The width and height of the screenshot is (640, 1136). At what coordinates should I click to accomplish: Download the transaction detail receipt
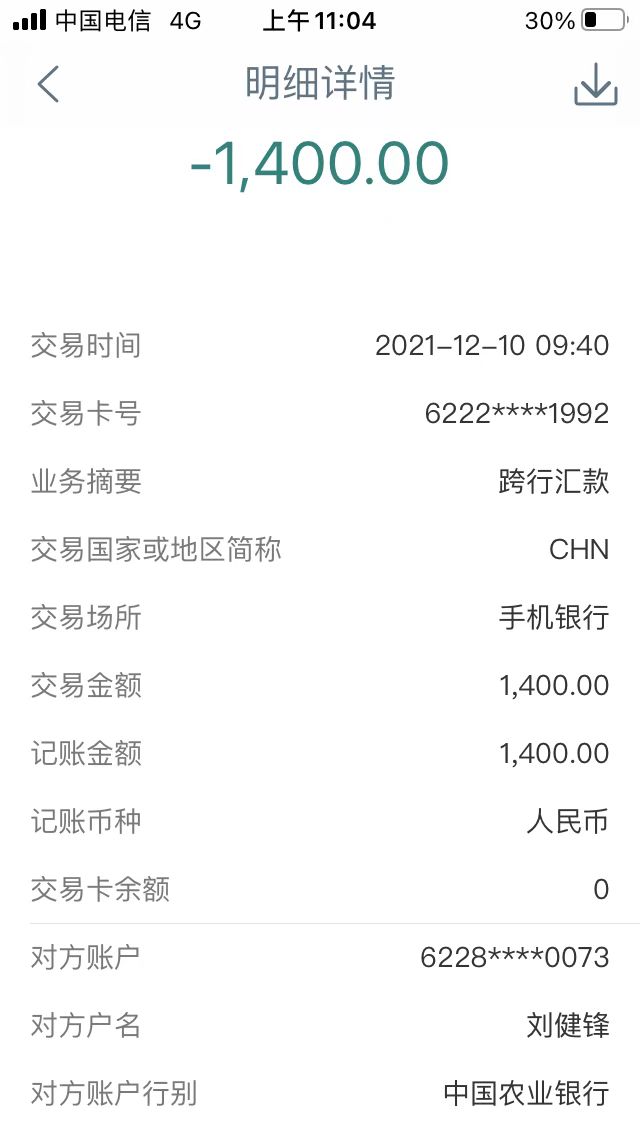pos(596,85)
